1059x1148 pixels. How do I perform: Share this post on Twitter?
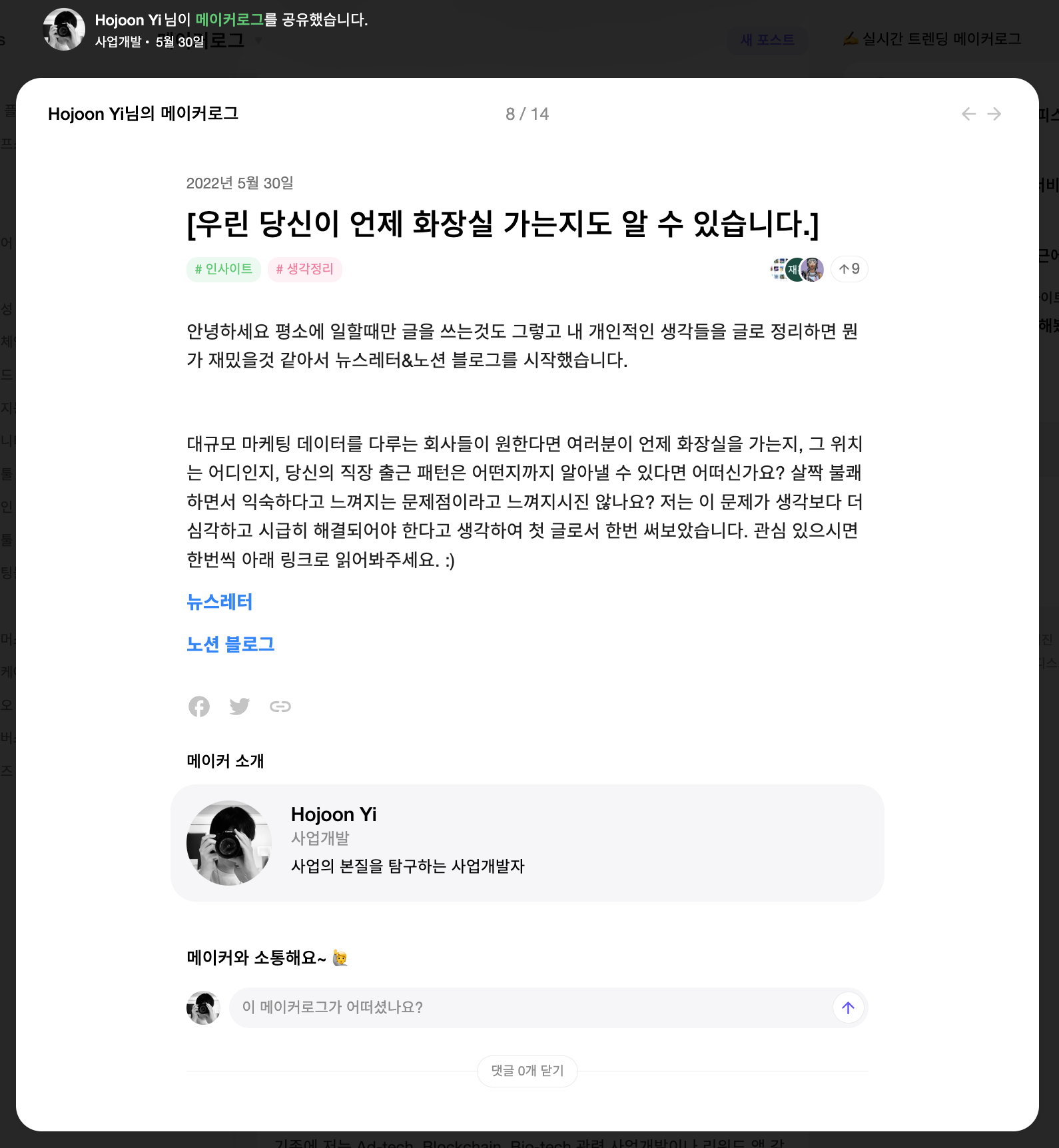(x=240, y=707)
